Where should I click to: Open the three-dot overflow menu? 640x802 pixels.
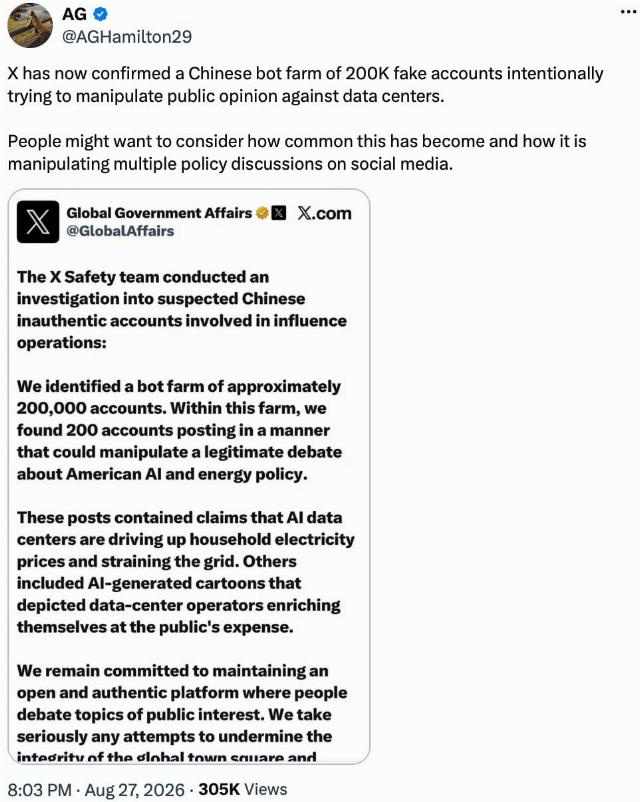[x=628, y=12]
